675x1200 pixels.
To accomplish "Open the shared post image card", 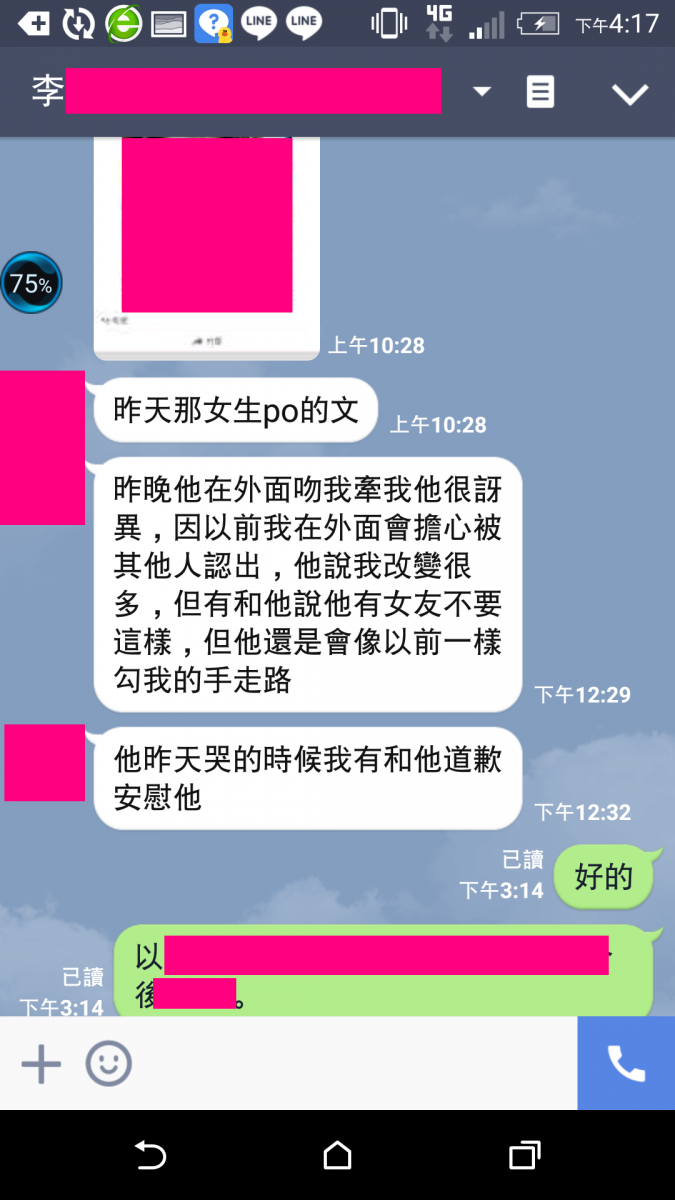I will [x=207, y=240].
